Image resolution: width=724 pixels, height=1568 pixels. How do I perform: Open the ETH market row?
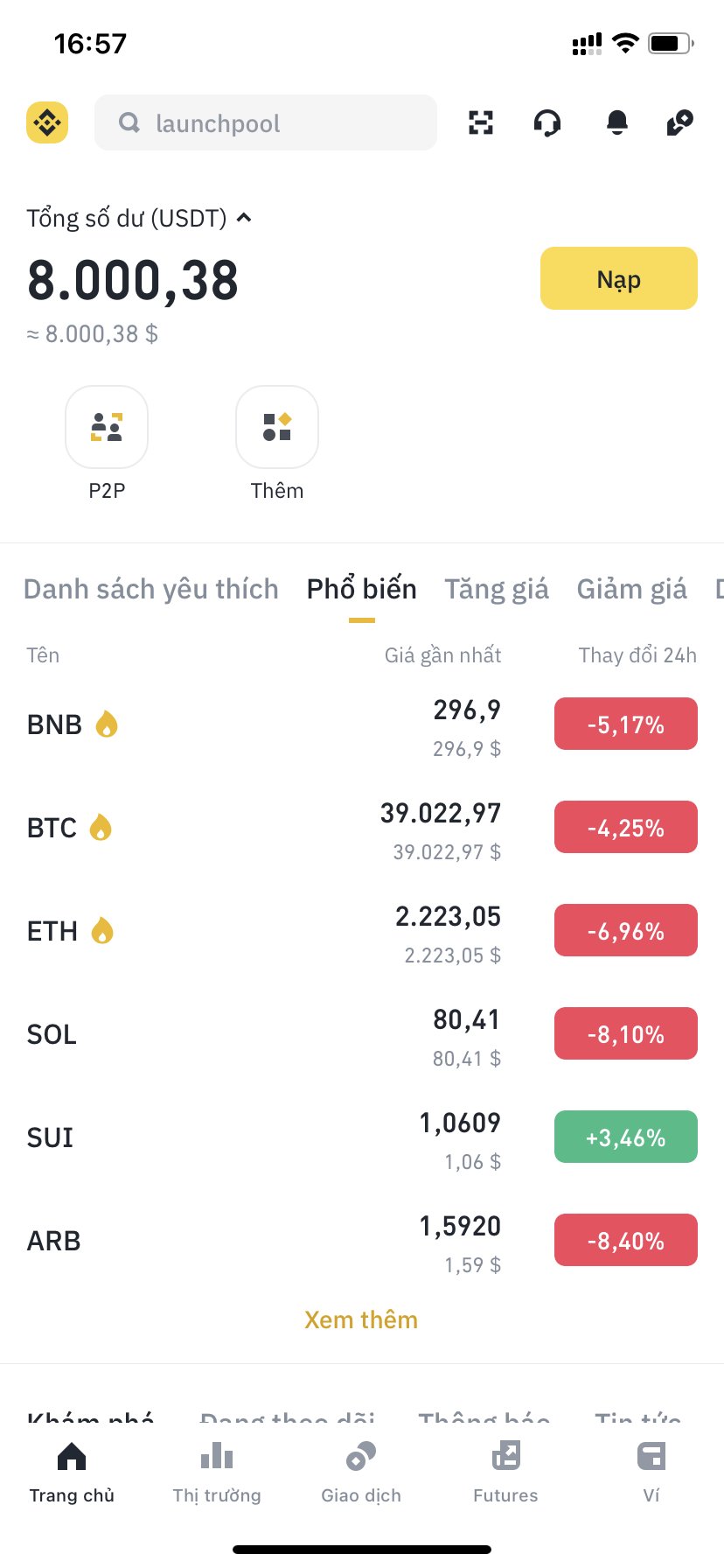pos(362,931)
